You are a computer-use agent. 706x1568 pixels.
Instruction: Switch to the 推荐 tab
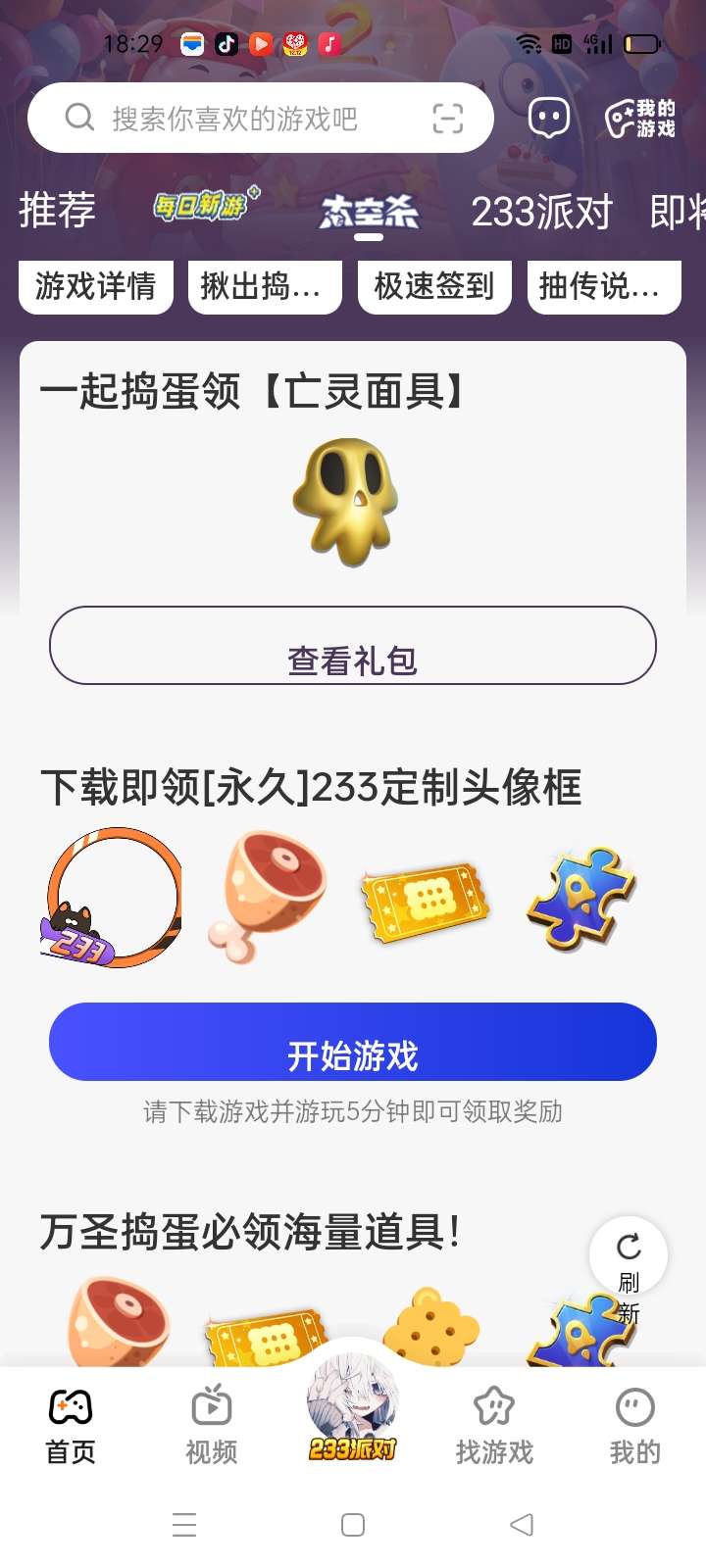(57, 210)
